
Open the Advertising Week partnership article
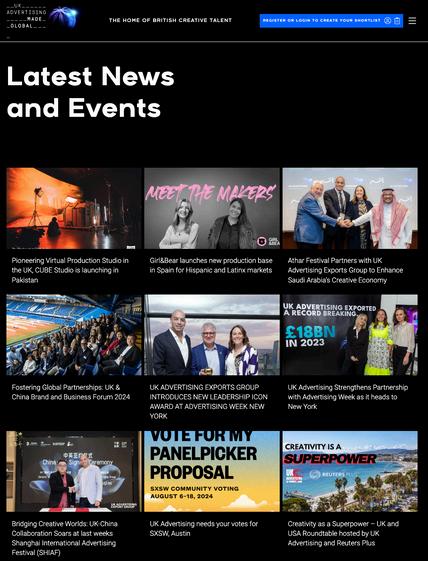tap(347, 397)
